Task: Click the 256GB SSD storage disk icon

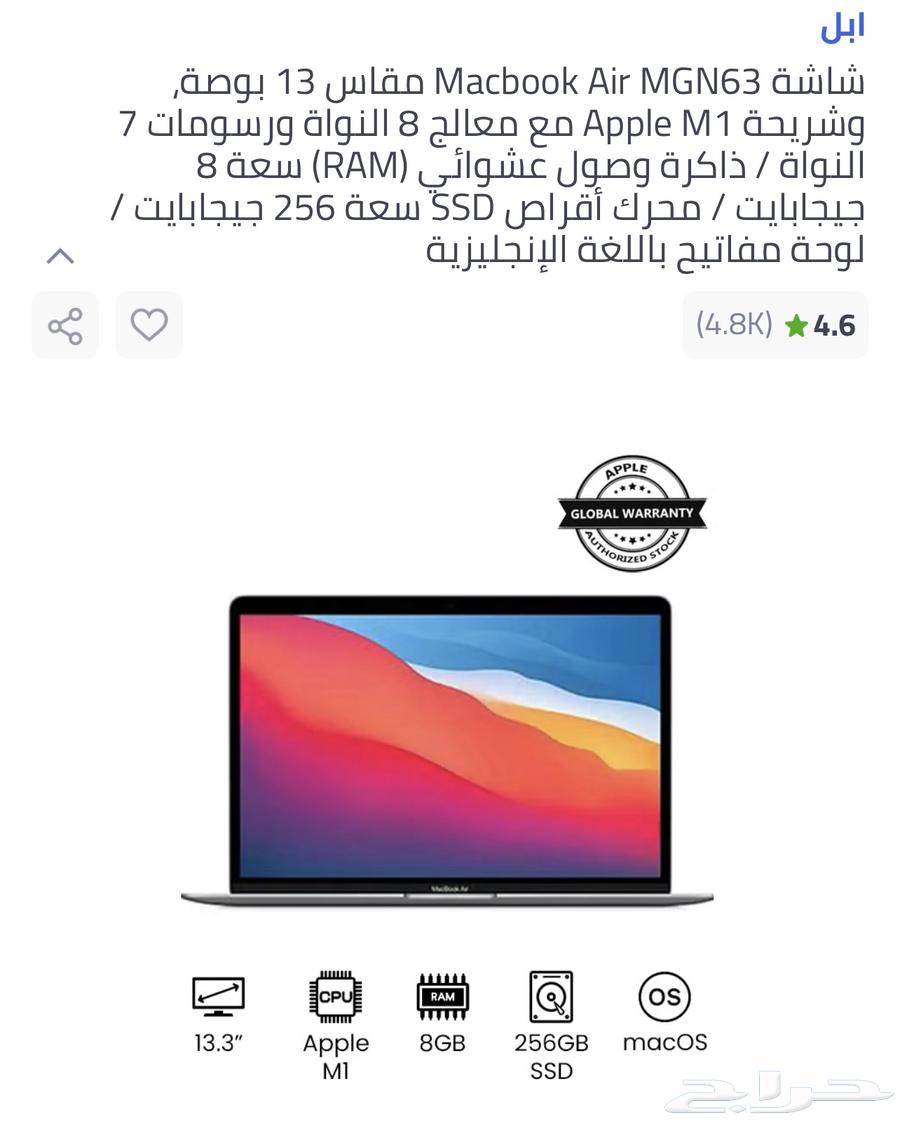Action: pyautogui.click(x=551, y=994)
